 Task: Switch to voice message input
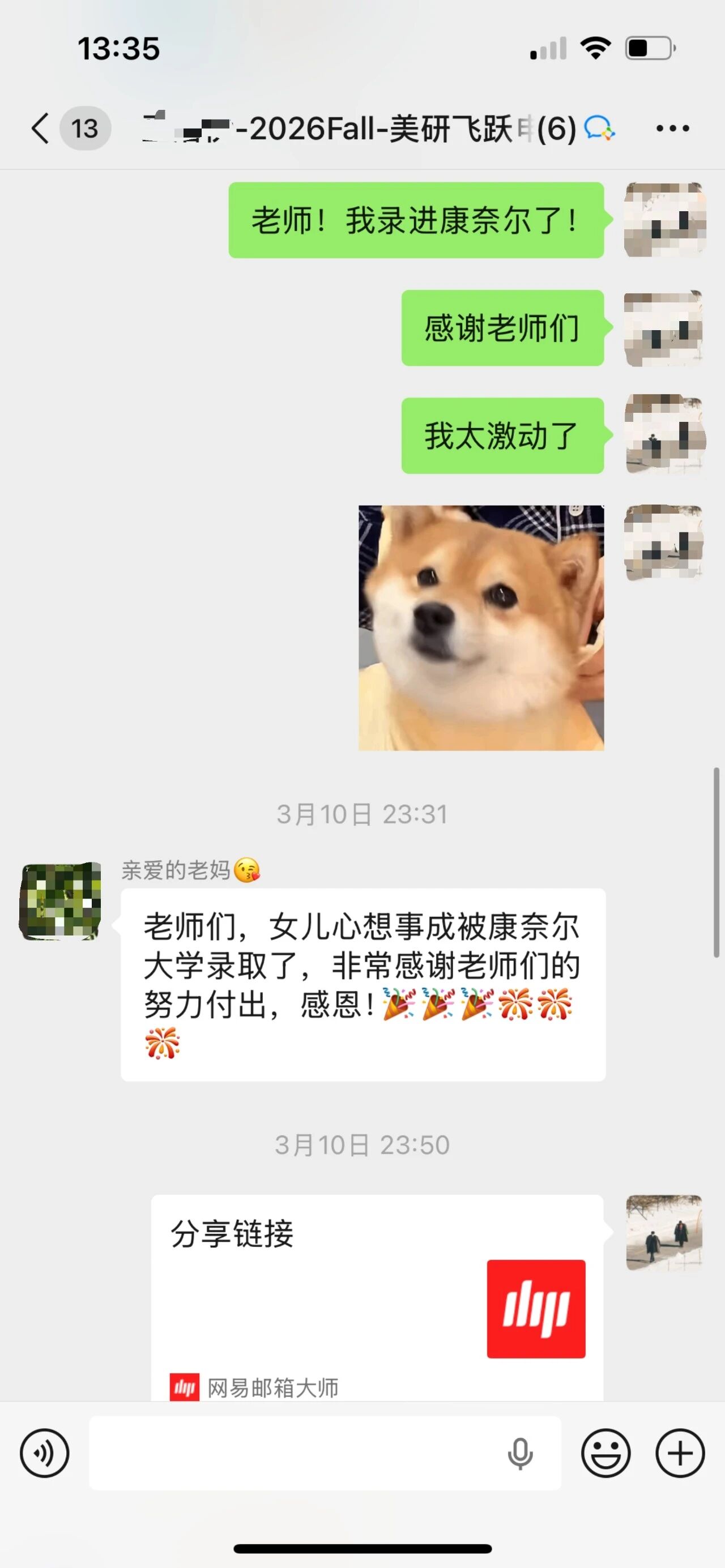(x=44, y=1453)
